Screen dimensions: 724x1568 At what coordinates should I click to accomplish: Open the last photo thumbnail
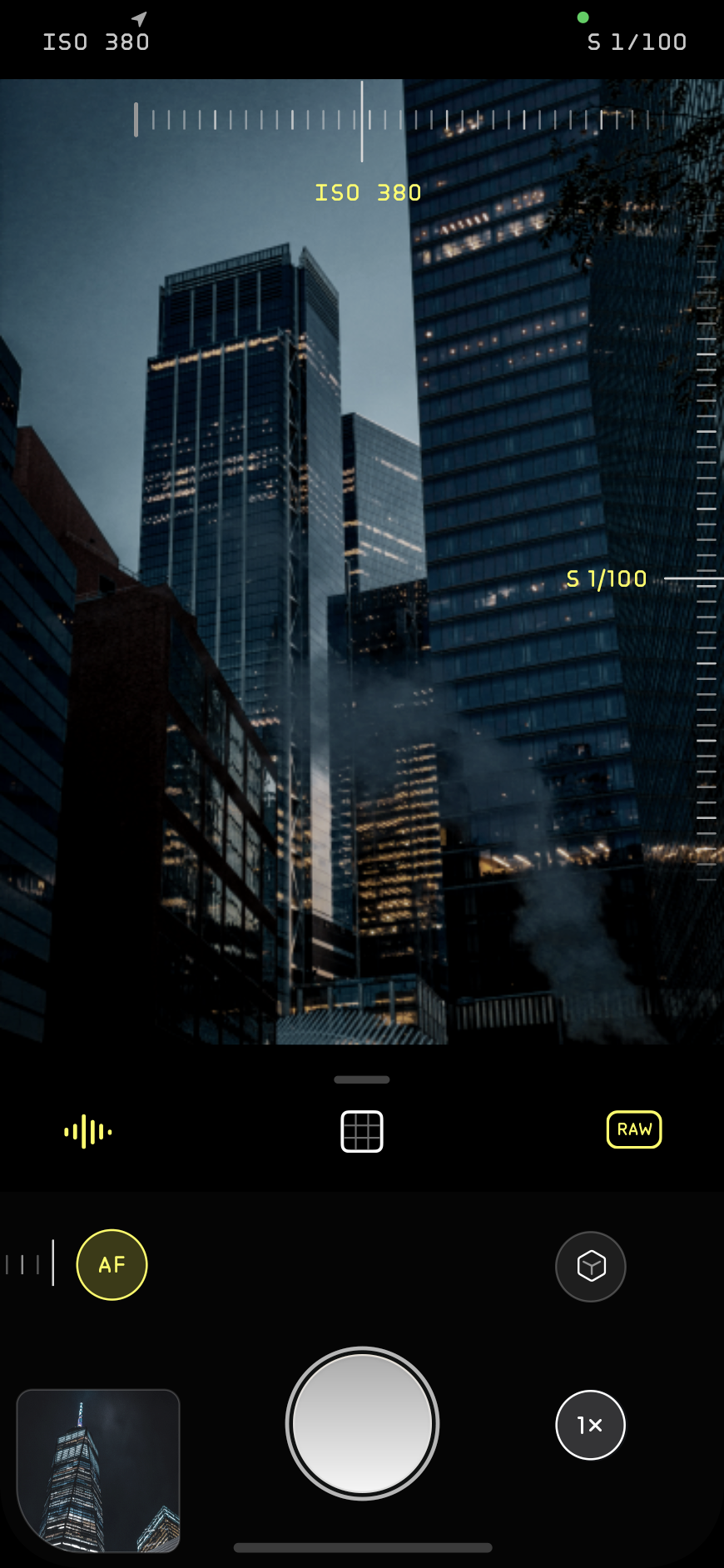(98, 1471)
